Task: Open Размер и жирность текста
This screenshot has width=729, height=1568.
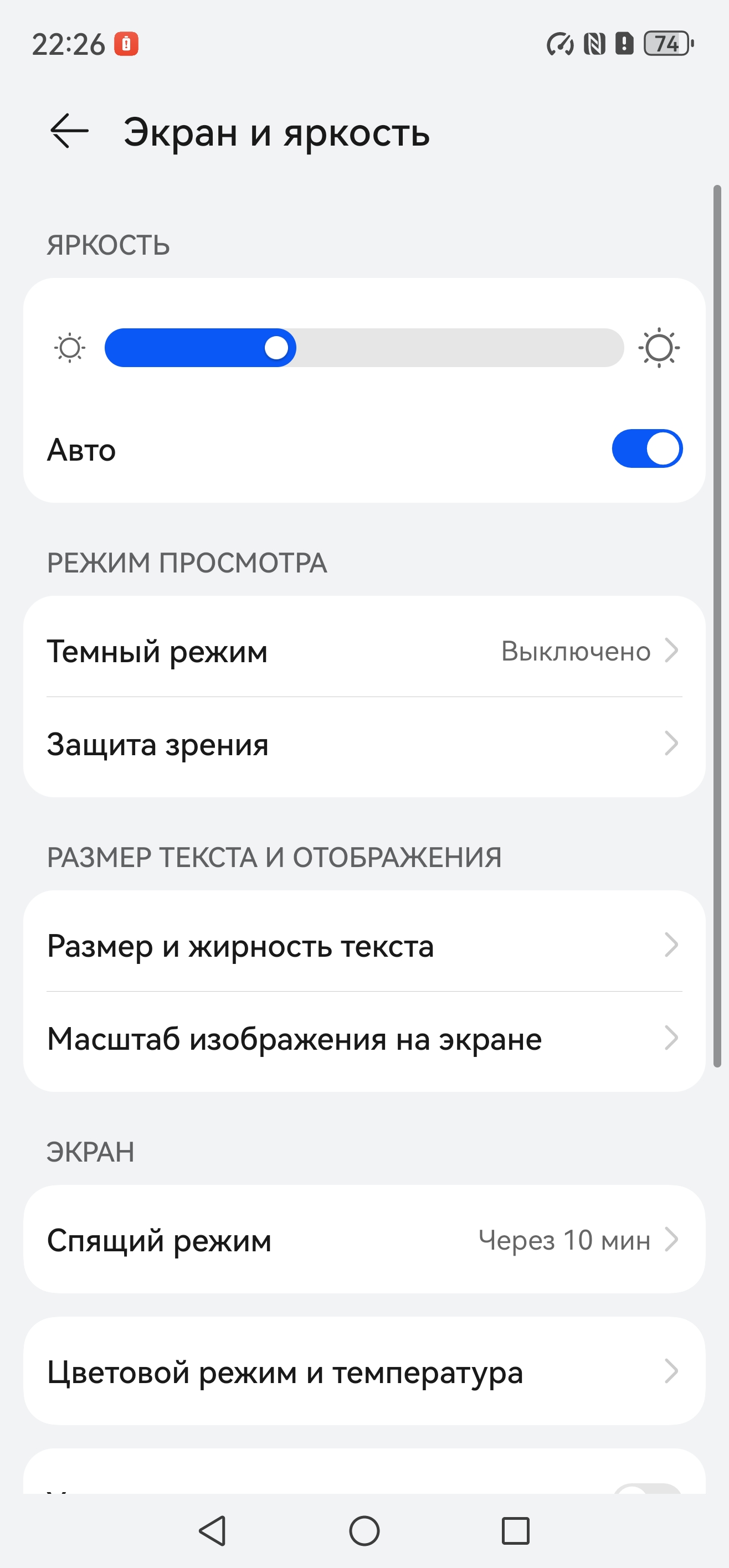Action: [x=364, y=946]
